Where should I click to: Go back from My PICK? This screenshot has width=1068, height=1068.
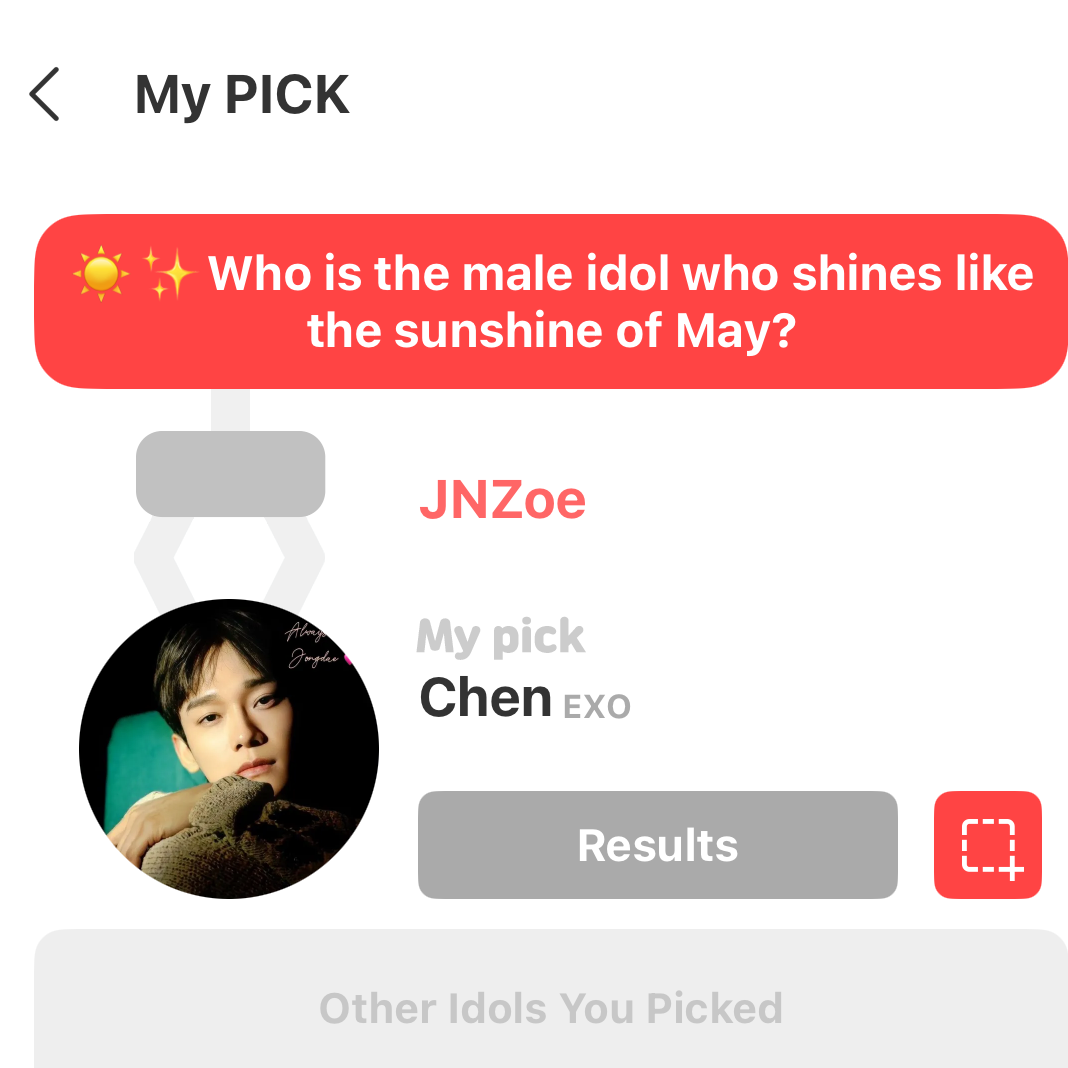[x=45, y=95]
